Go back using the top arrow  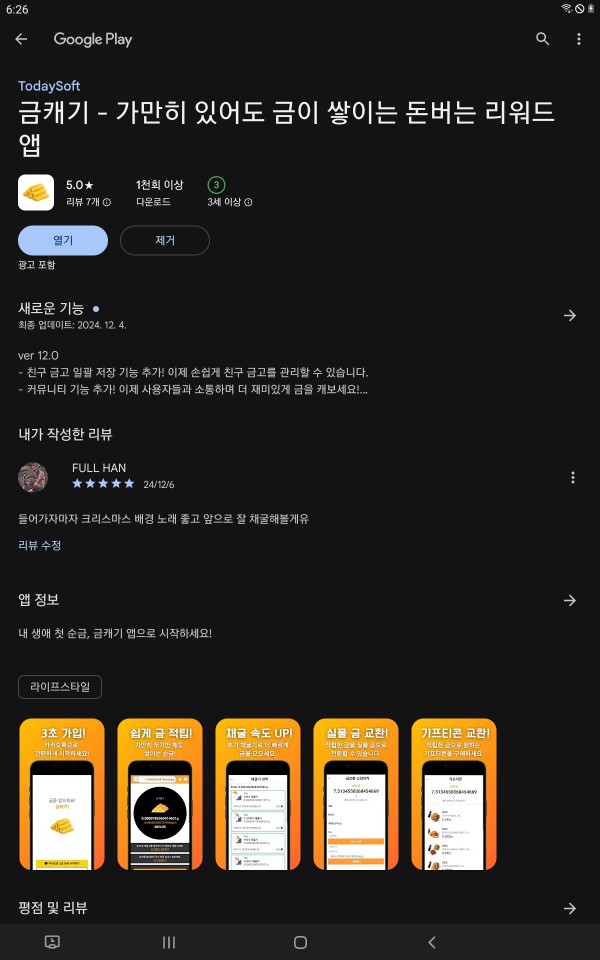point(21,39)
